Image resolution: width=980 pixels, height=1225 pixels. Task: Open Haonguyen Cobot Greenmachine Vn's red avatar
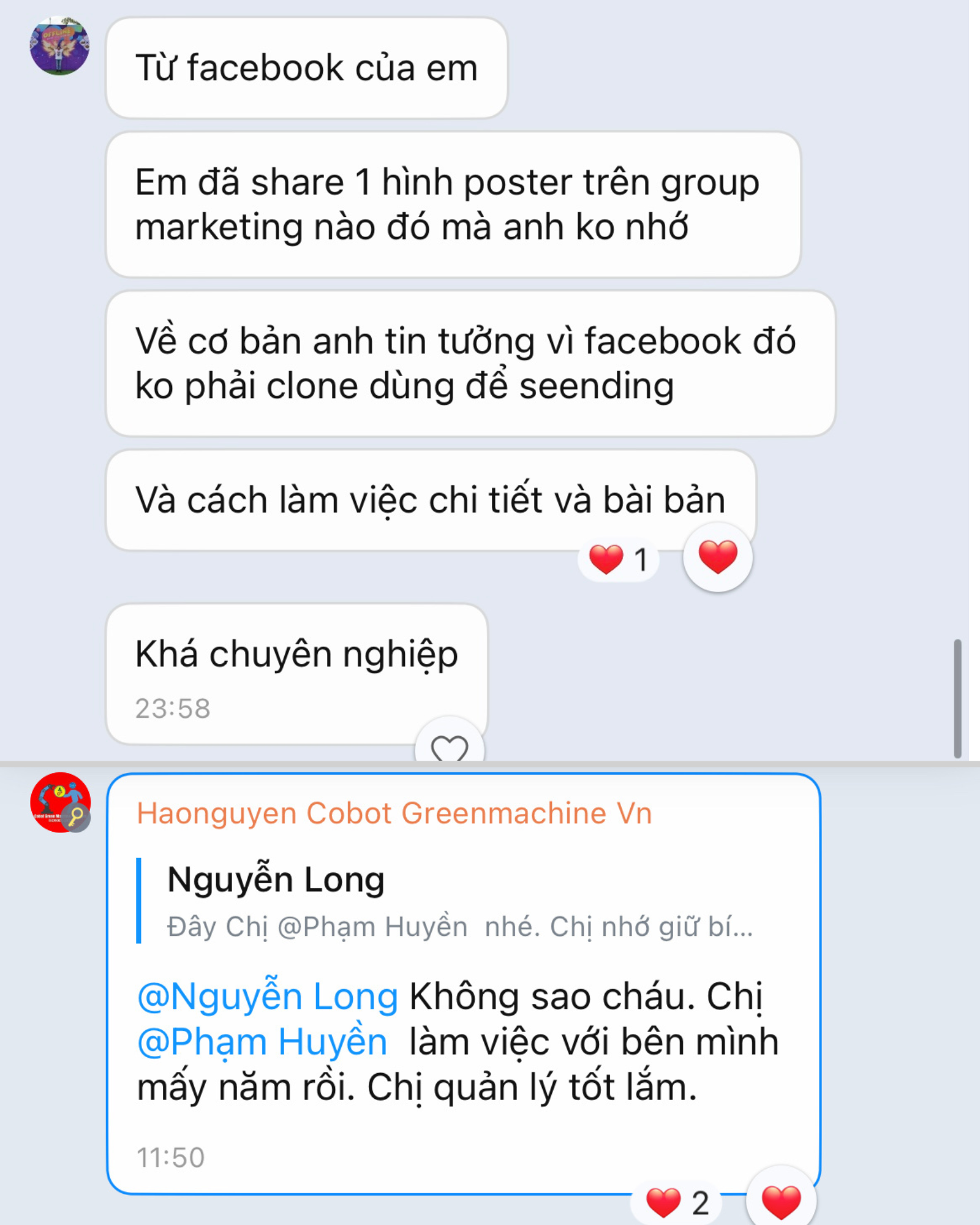pos(60,802)
